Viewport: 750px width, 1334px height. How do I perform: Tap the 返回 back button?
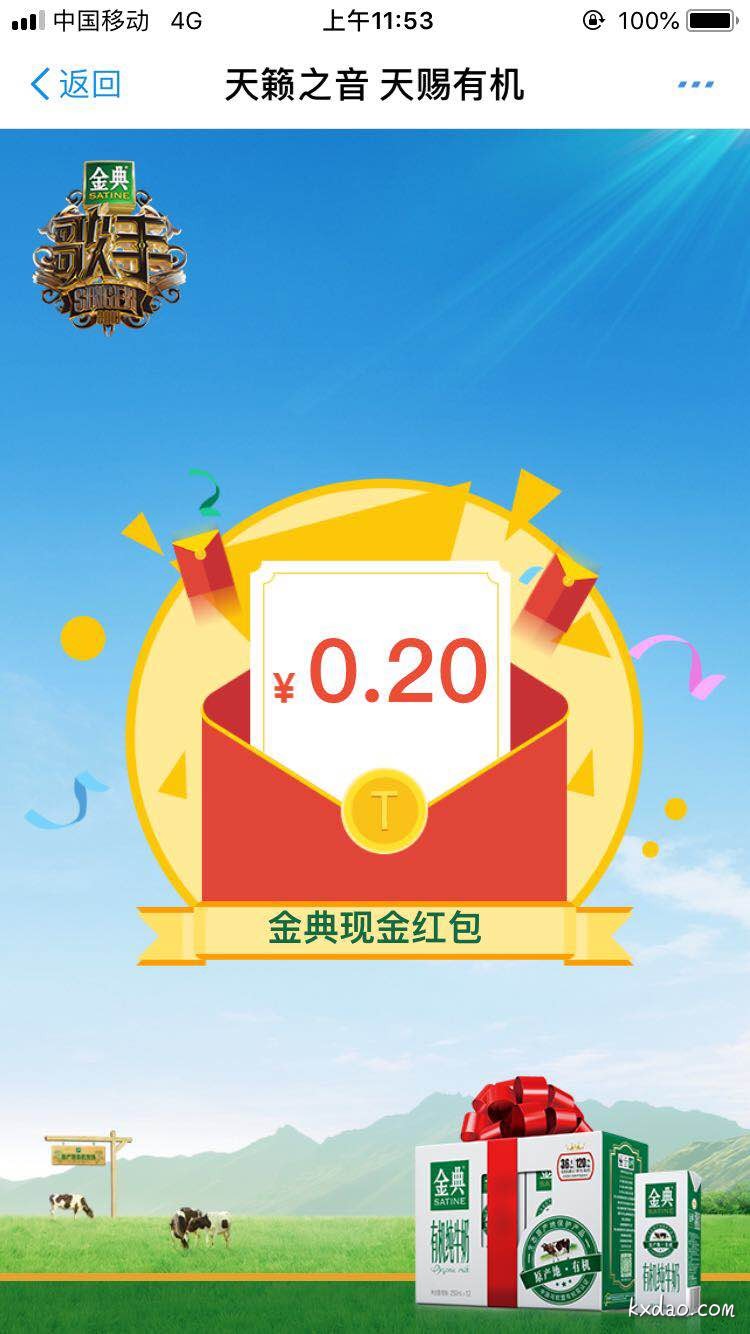(75, 84)
